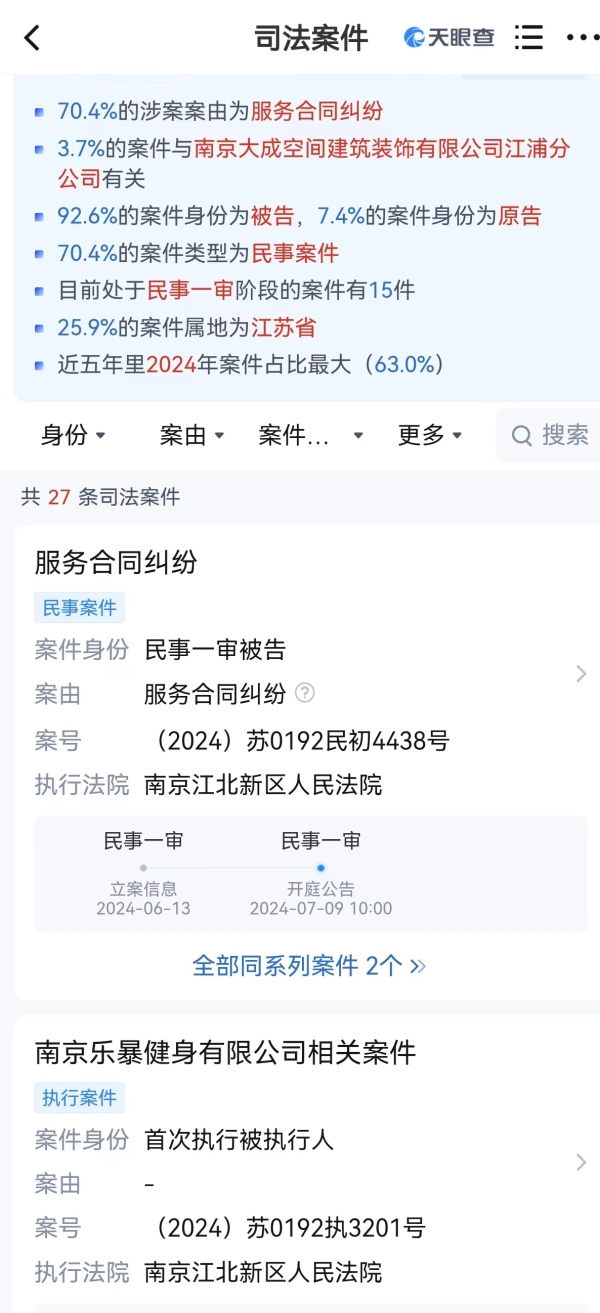Open the list menu icon
The width and height of the screenshot is (600, 1313).
(528, 38)
